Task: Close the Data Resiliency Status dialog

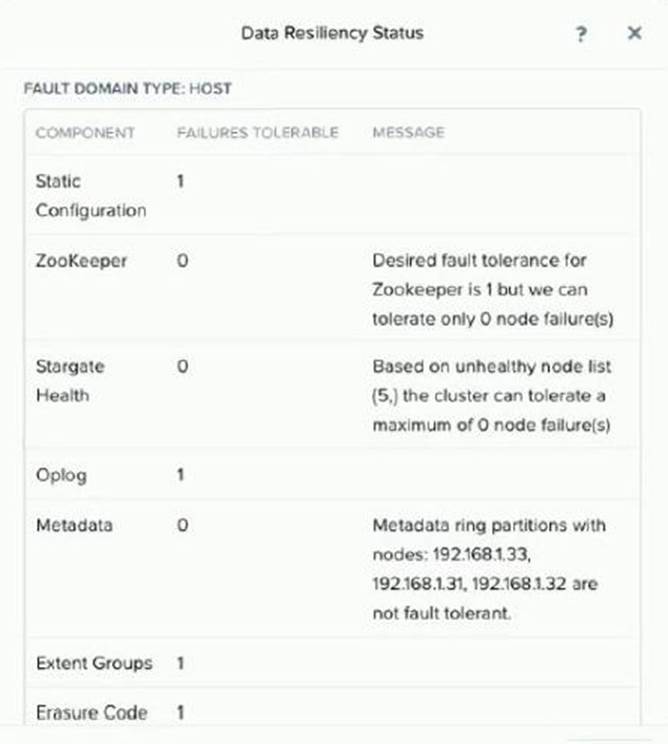Action: [x=634, y=33]
